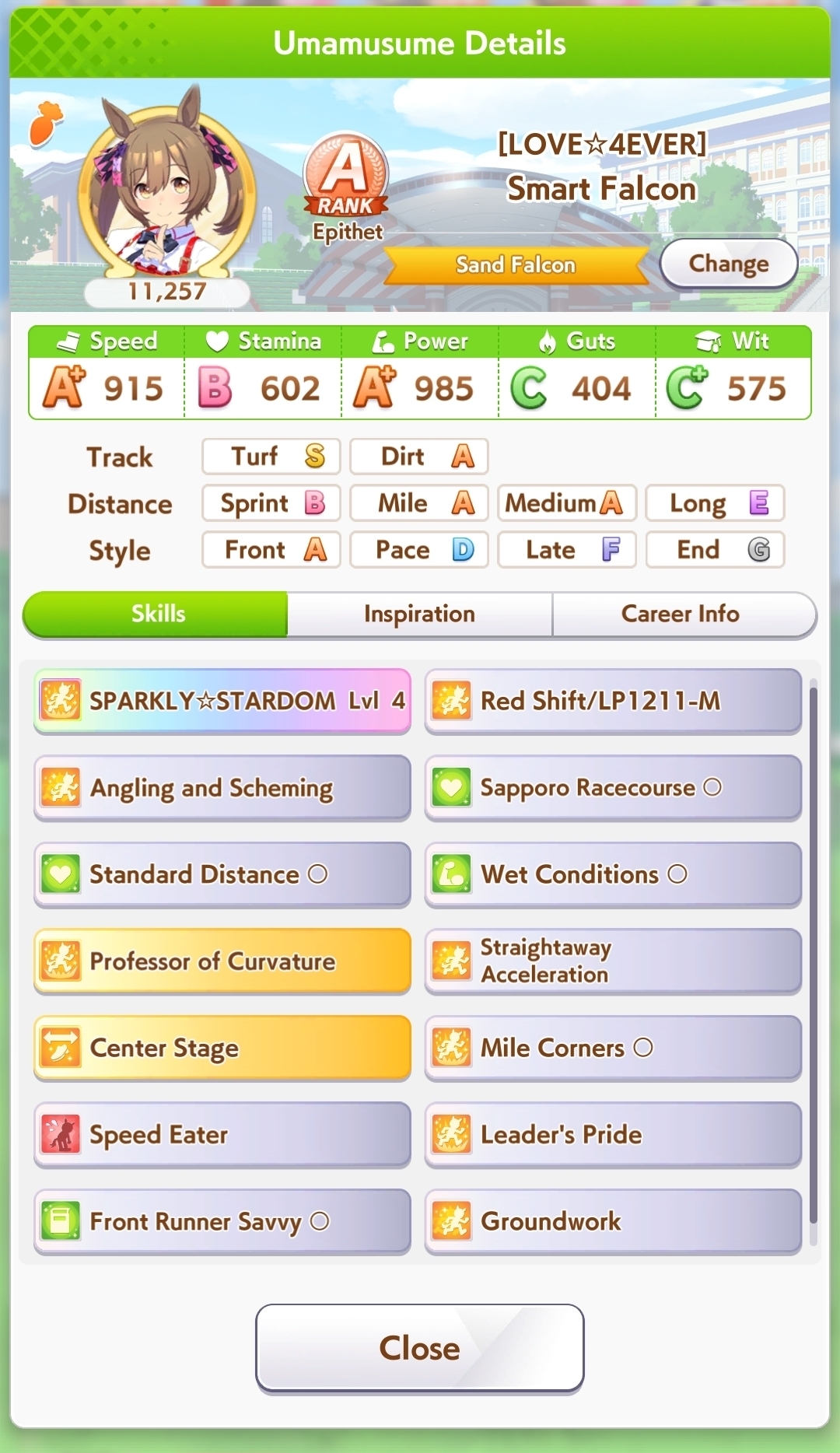This screenshot has width=840, height=1453.
Task: Open the Career Info tab
Action: (x=681, y=614)
